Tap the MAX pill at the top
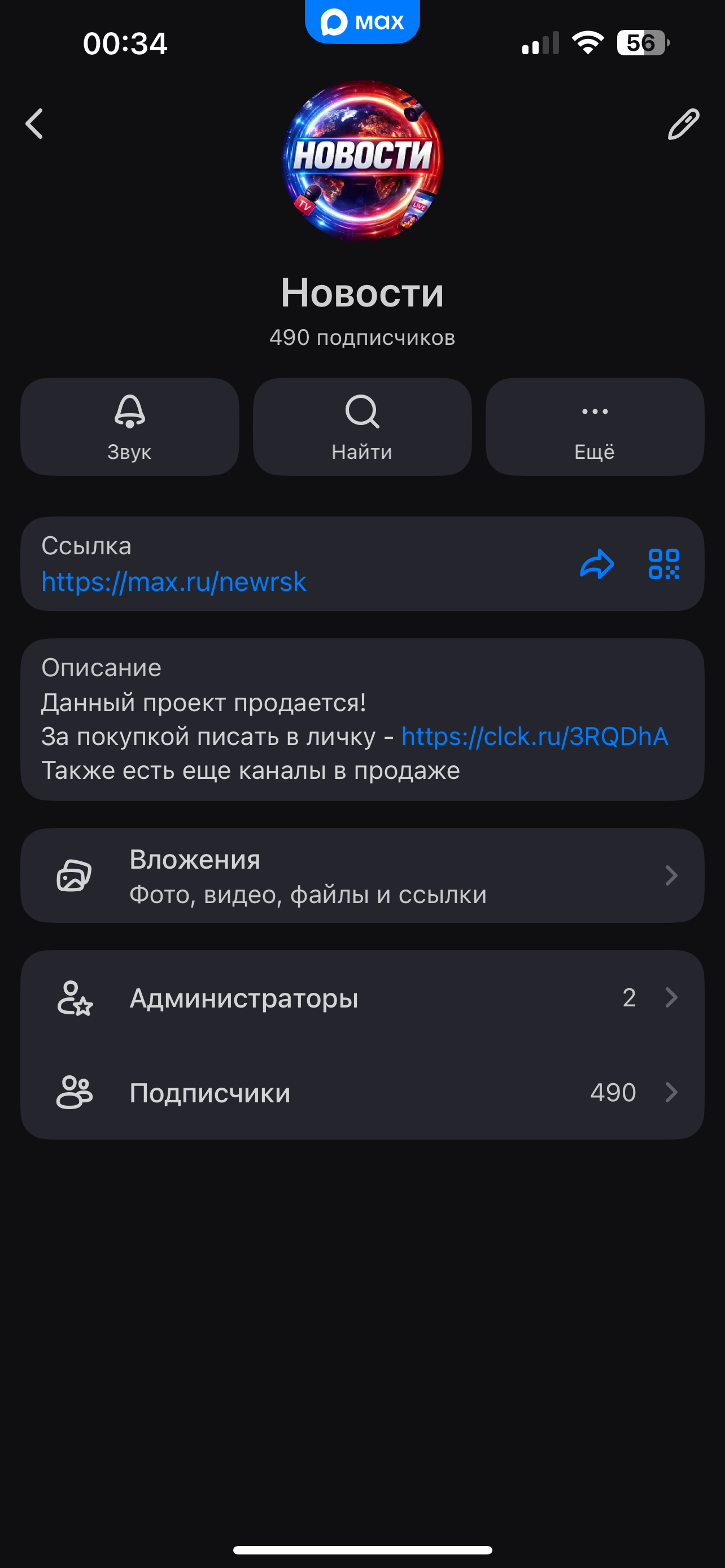This screenshot has width=725, height=1568. click(362, 23)
